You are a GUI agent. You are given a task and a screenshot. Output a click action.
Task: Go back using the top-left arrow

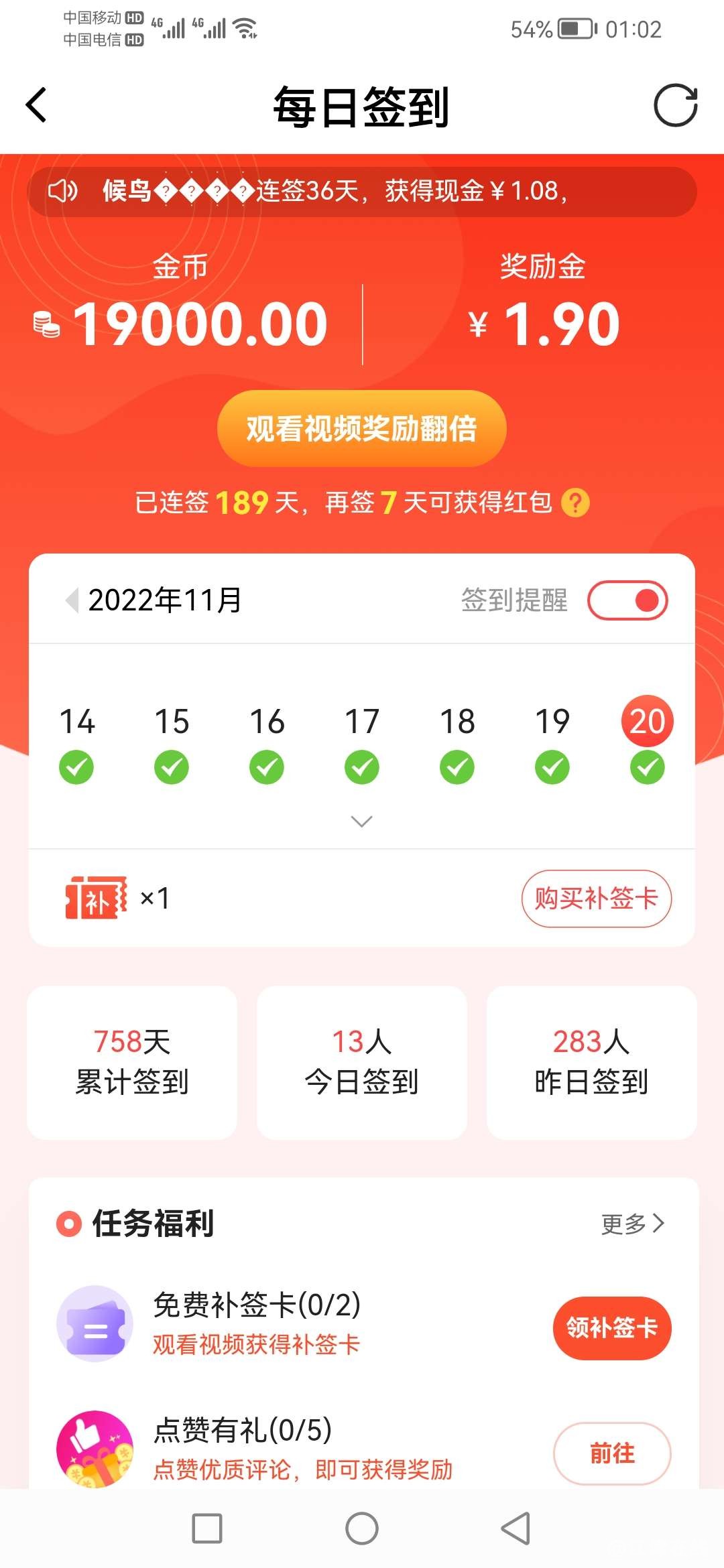[x=37, y=105]
